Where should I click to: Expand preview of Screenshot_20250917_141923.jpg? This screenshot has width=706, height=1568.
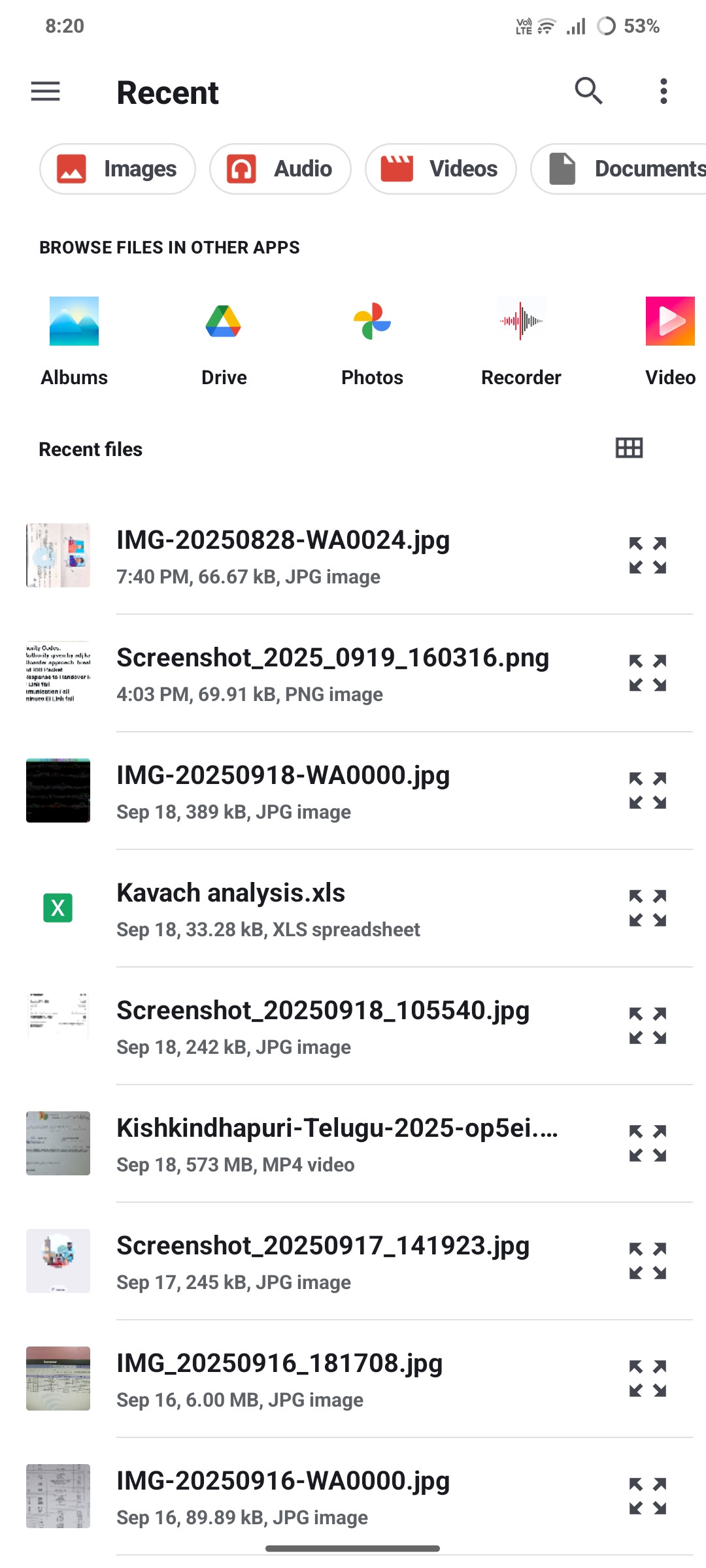647,1261
